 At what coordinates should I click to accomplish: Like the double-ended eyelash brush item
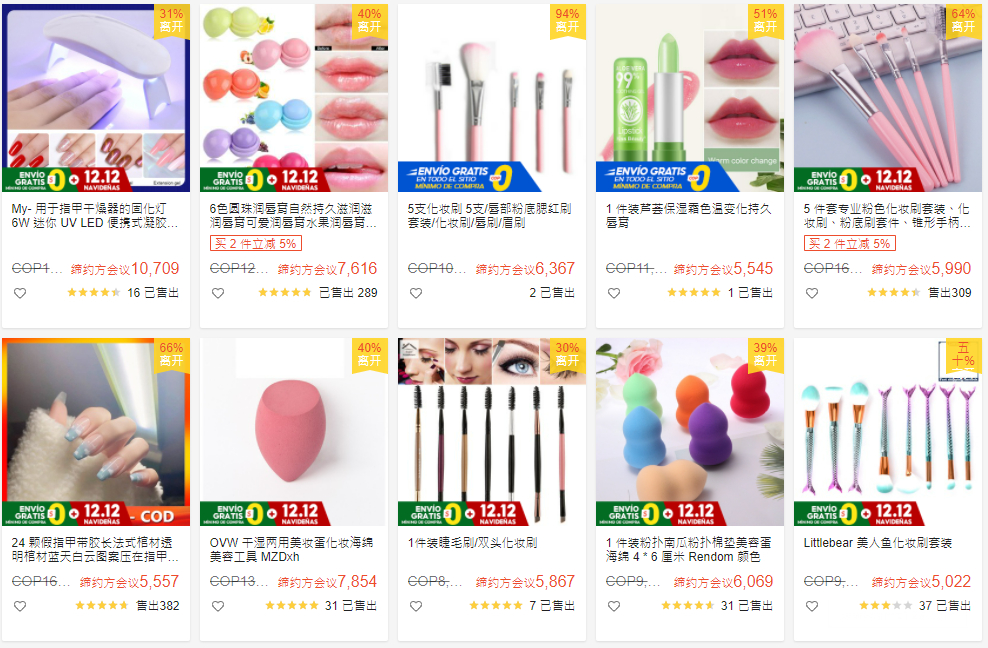tap(416, 606)
